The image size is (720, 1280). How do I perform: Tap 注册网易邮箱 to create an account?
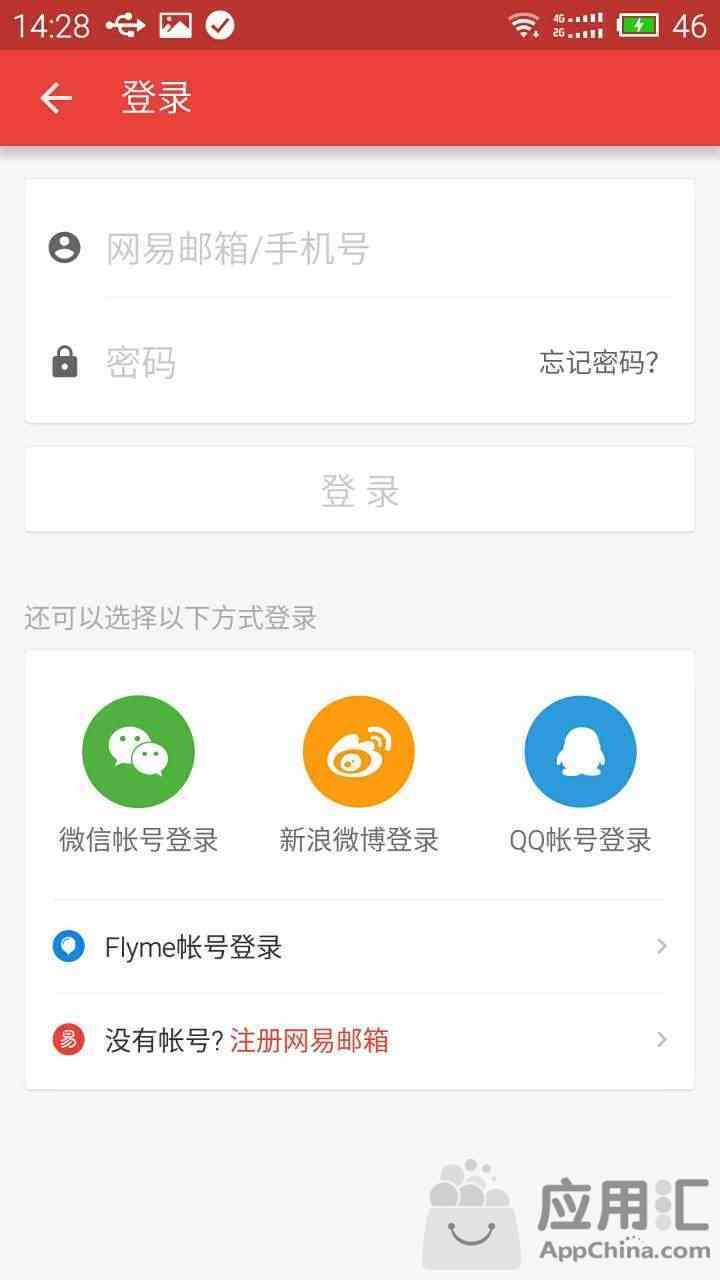coord(309,1041)
